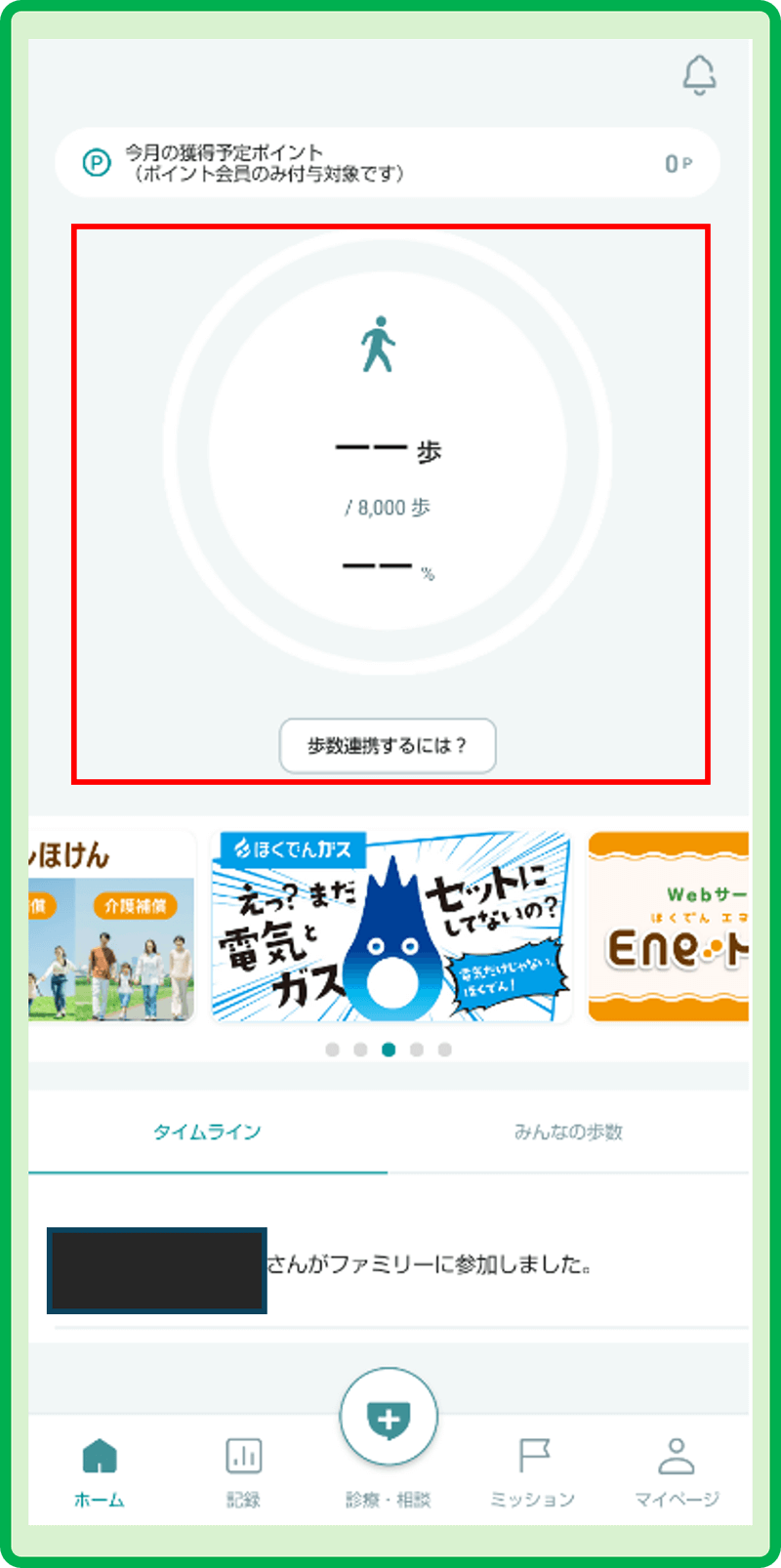The height and width of the screenshot is (1568, 781).
Task: Open マイページ
Action: click(x=677, y=1472)
